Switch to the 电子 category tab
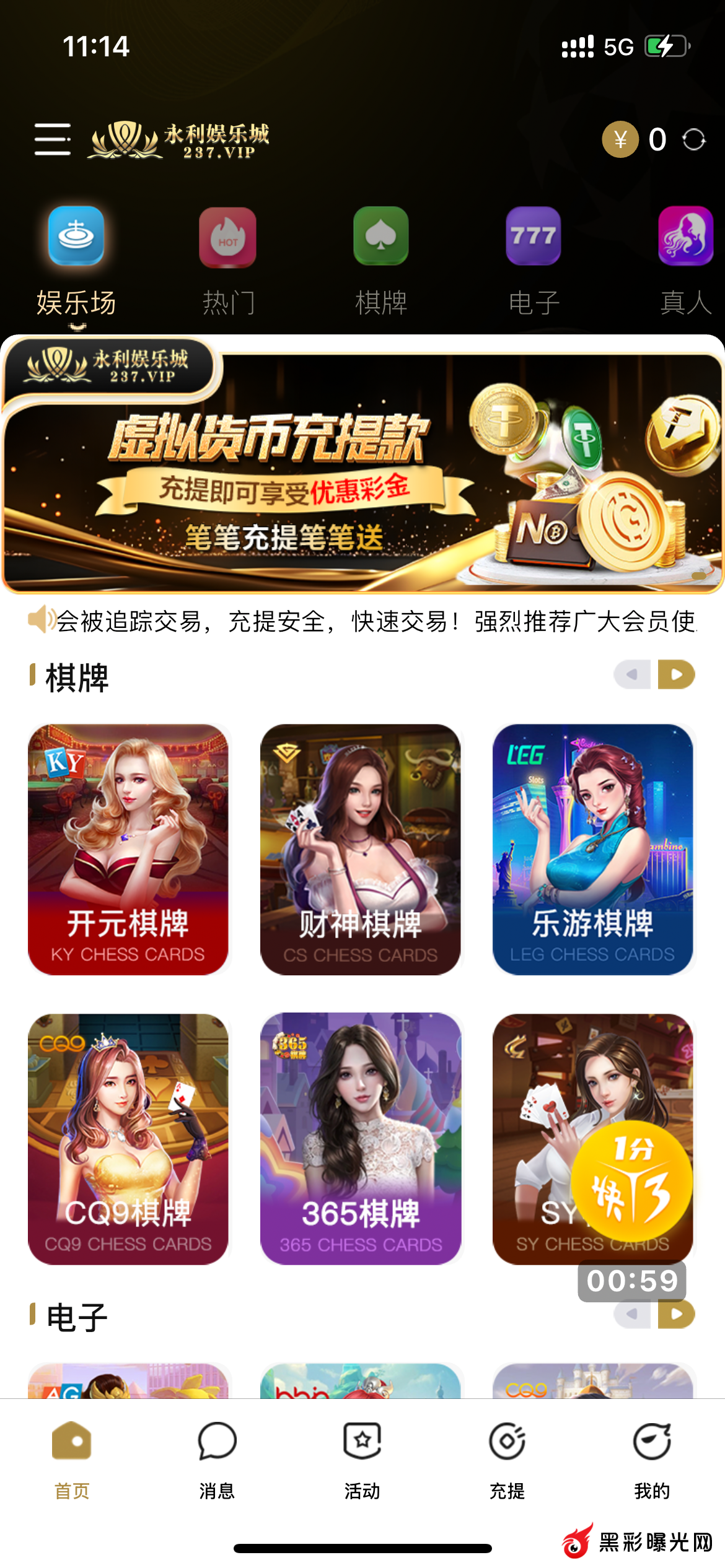This screenshot has width=725, height=1568. (x=533, y=260)
